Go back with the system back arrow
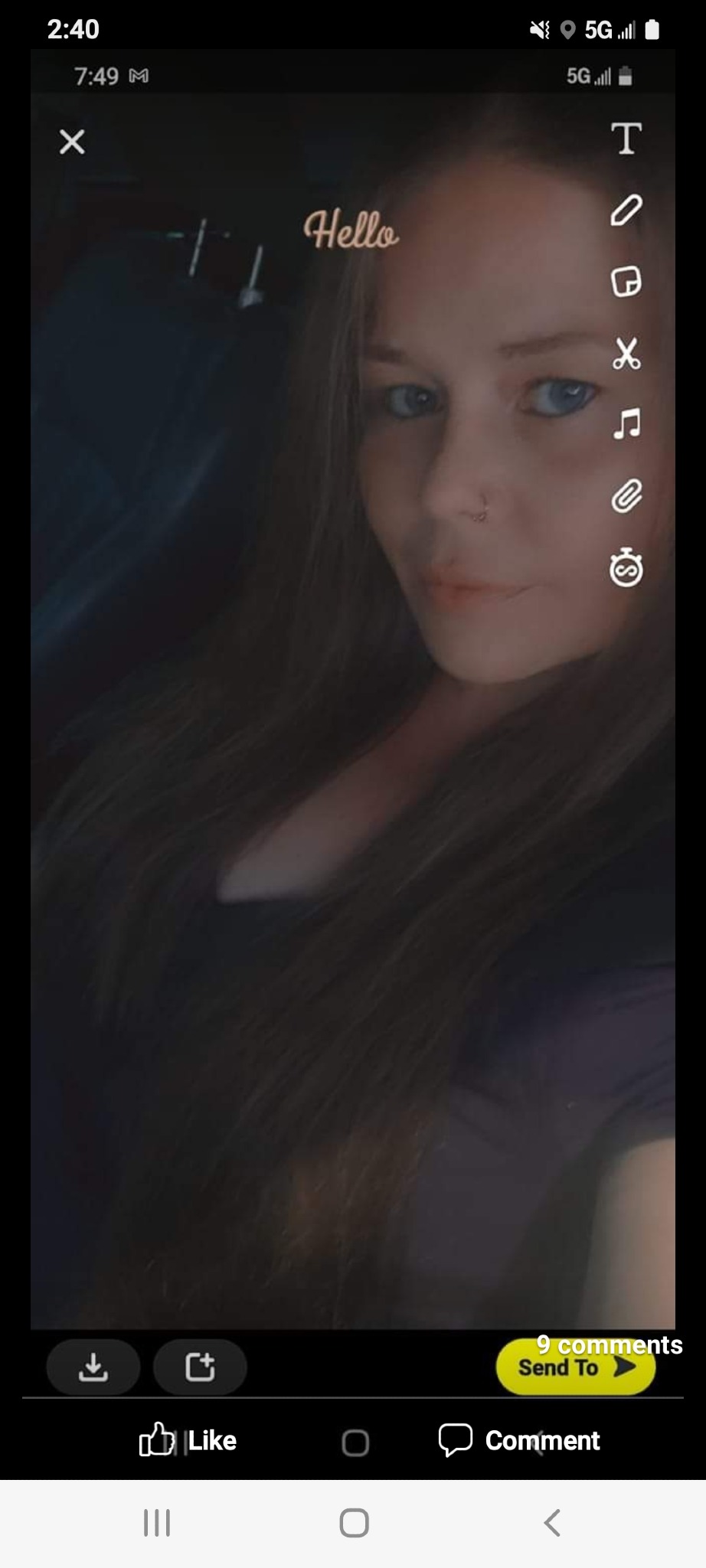The image size is (706, 1568). pos(551,1523)
